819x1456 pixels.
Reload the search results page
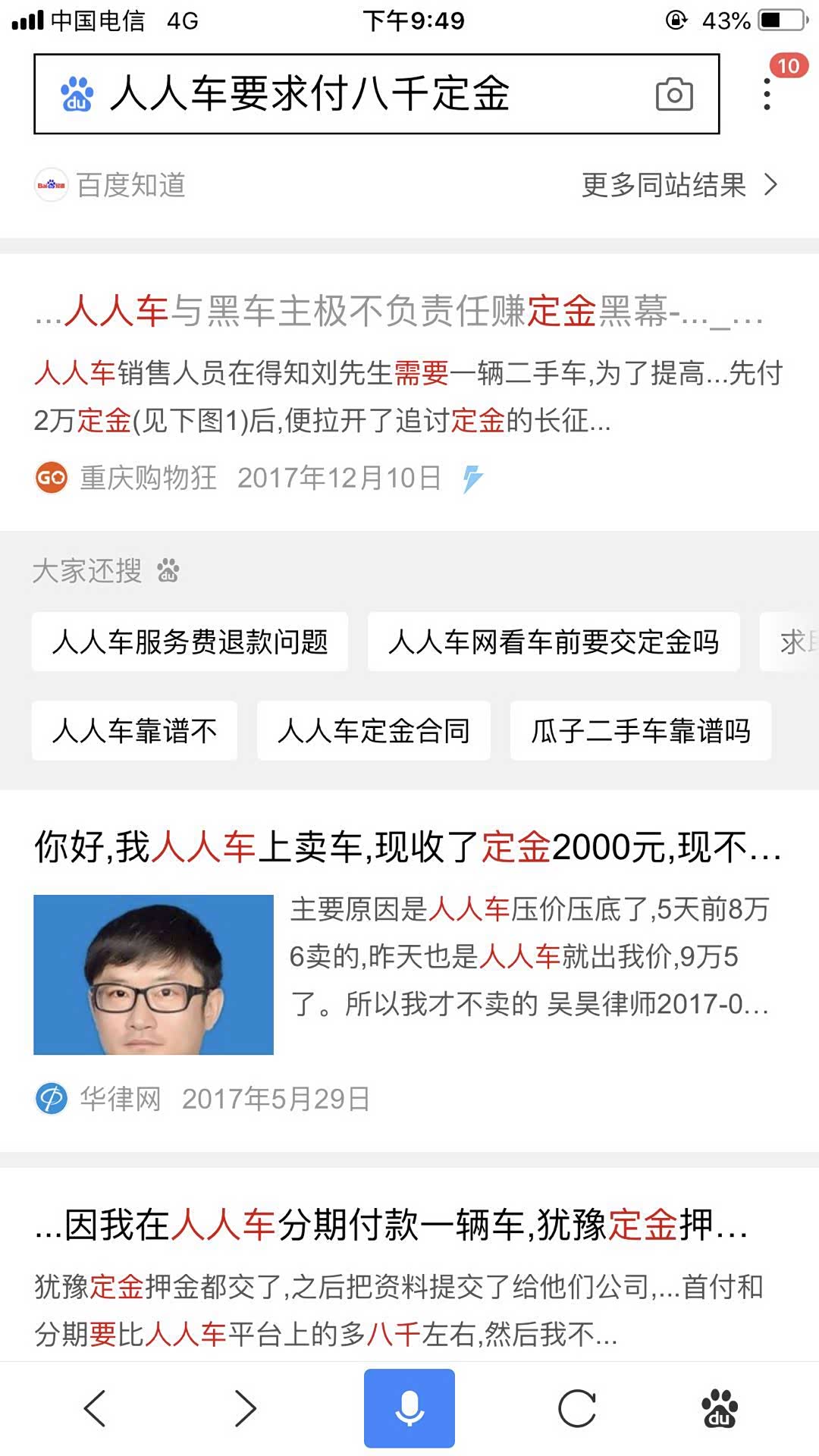point(576,1408)
